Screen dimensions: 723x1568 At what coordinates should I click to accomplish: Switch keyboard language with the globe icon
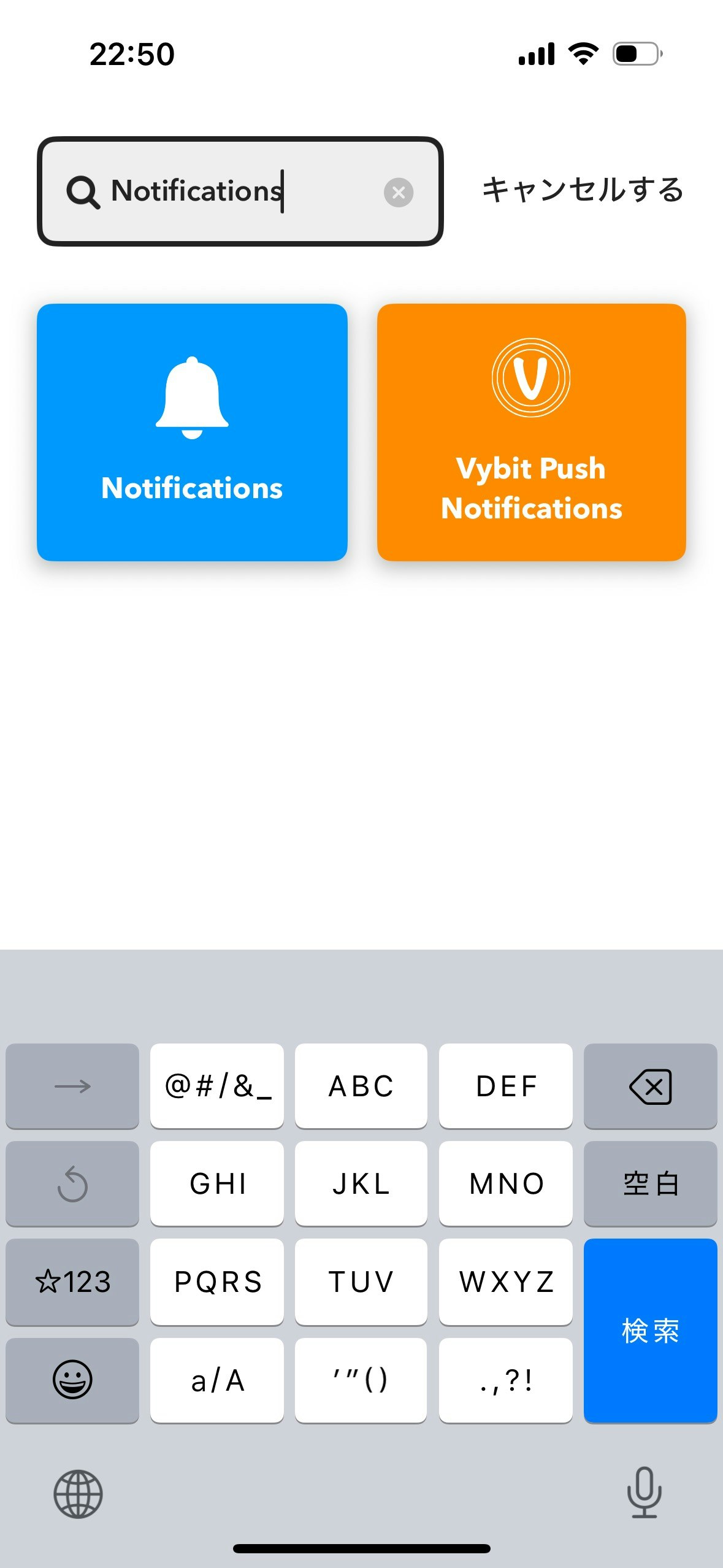point(78,1493)
